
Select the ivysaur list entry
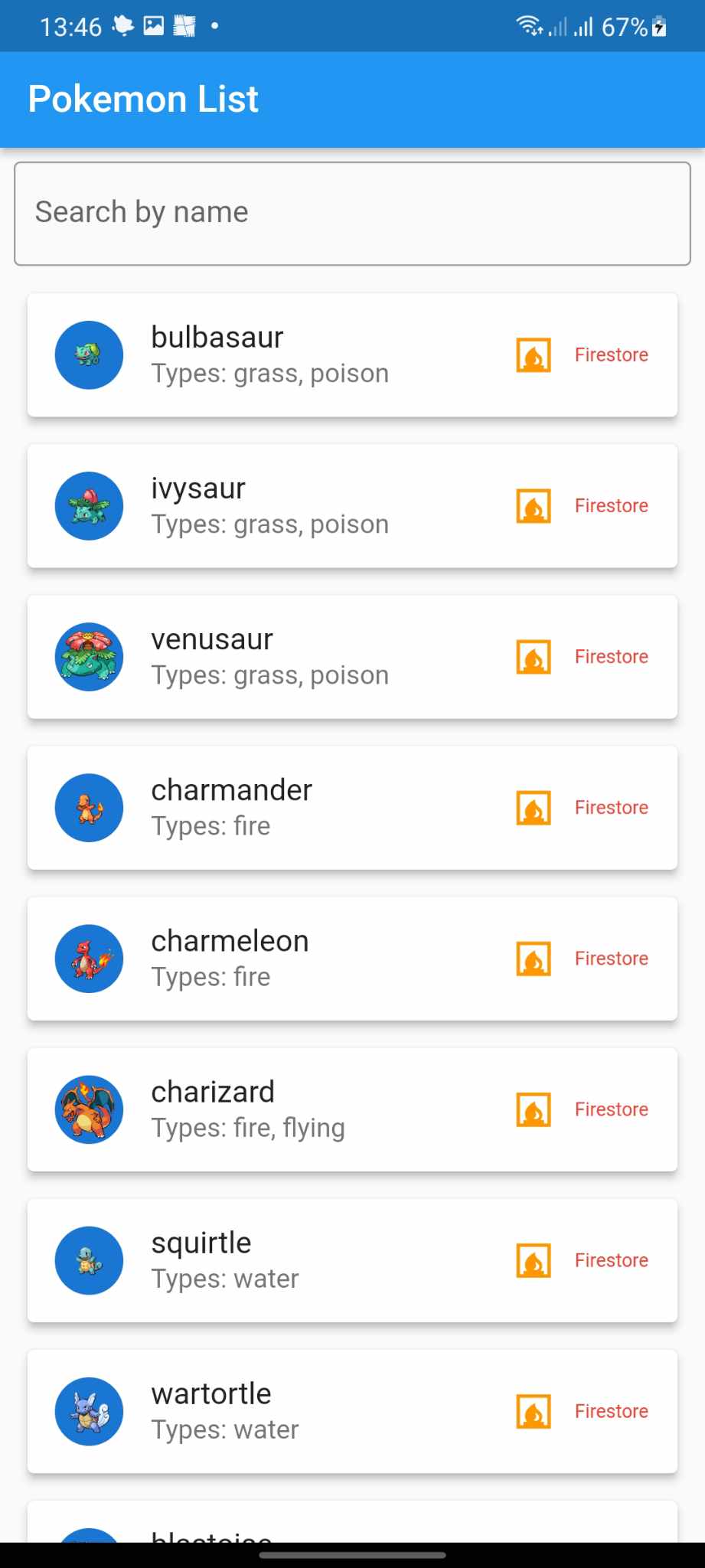(352, 505)
